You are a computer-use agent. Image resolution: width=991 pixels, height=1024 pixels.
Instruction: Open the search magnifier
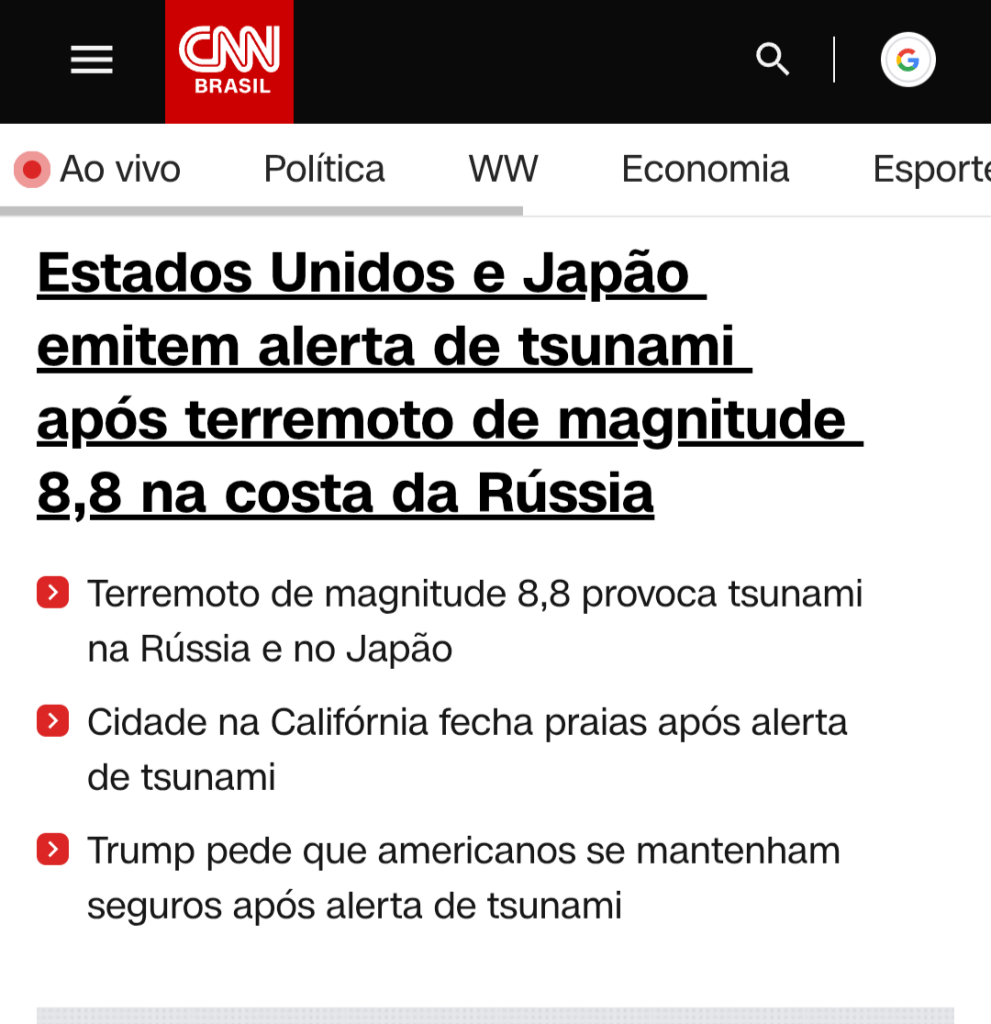[772, 60]
